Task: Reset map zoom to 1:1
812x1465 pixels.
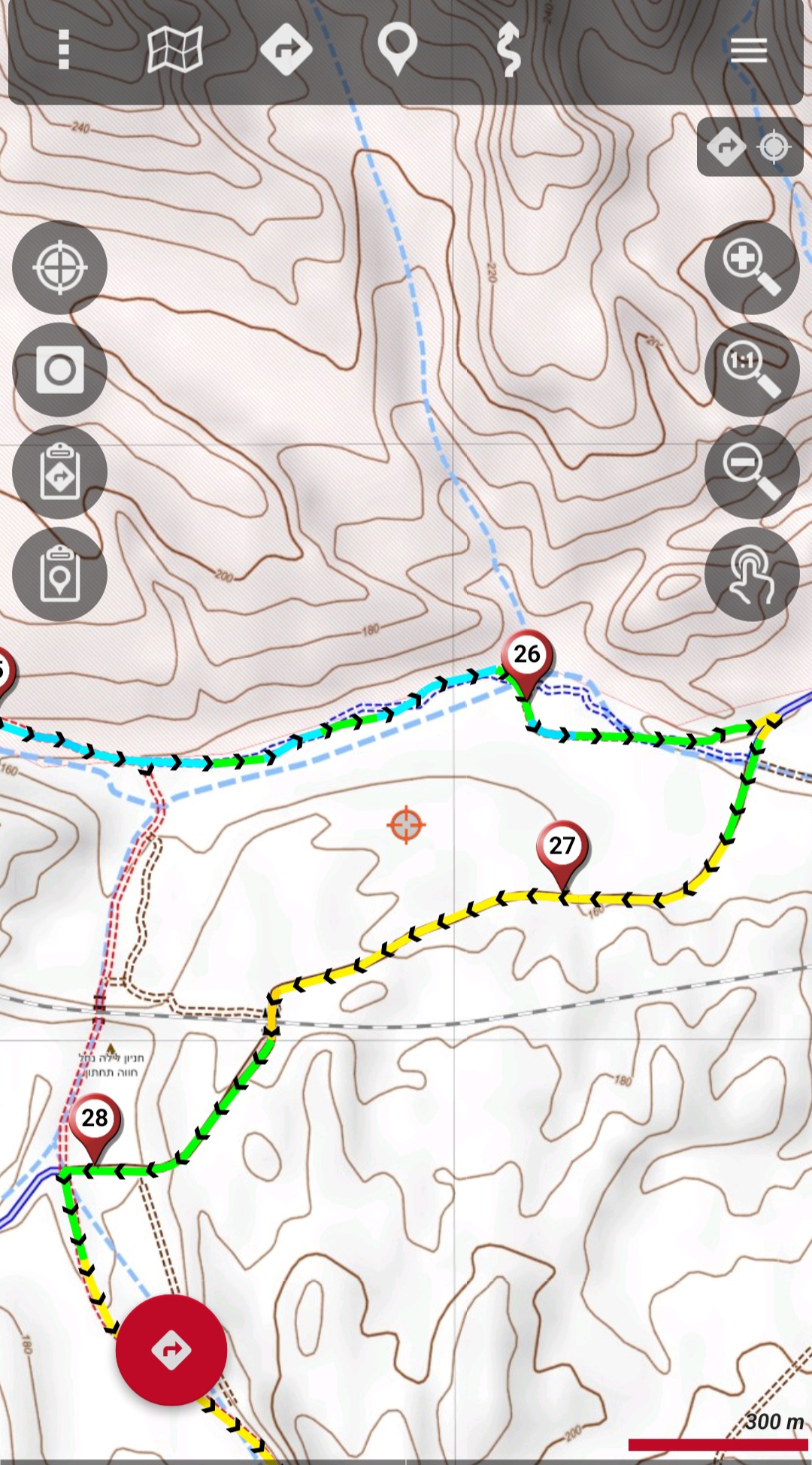Action: pos(751,370)
